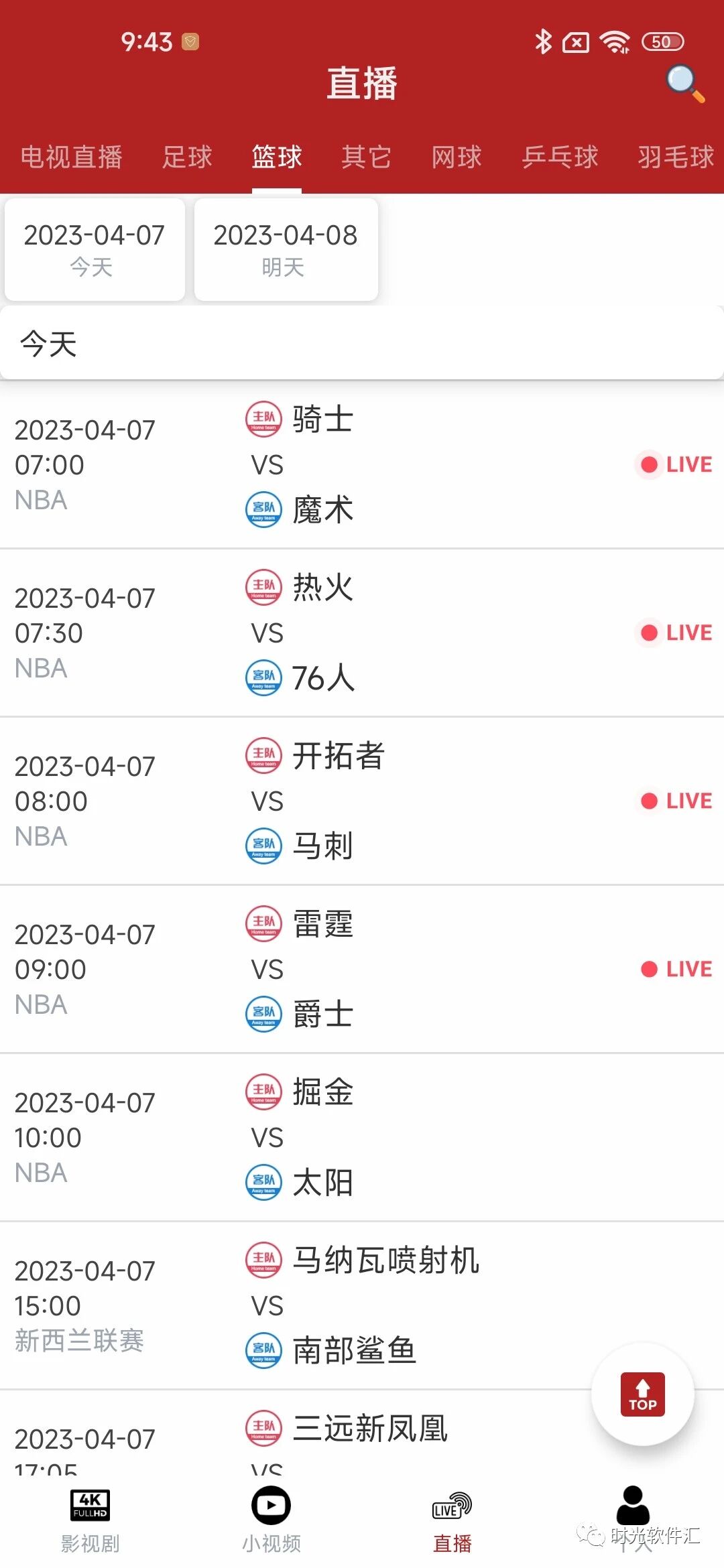Select the 2023-04-08 明天 date chip
The width and height of the screenshot is (724, 1568).
[x=286, y=249]
